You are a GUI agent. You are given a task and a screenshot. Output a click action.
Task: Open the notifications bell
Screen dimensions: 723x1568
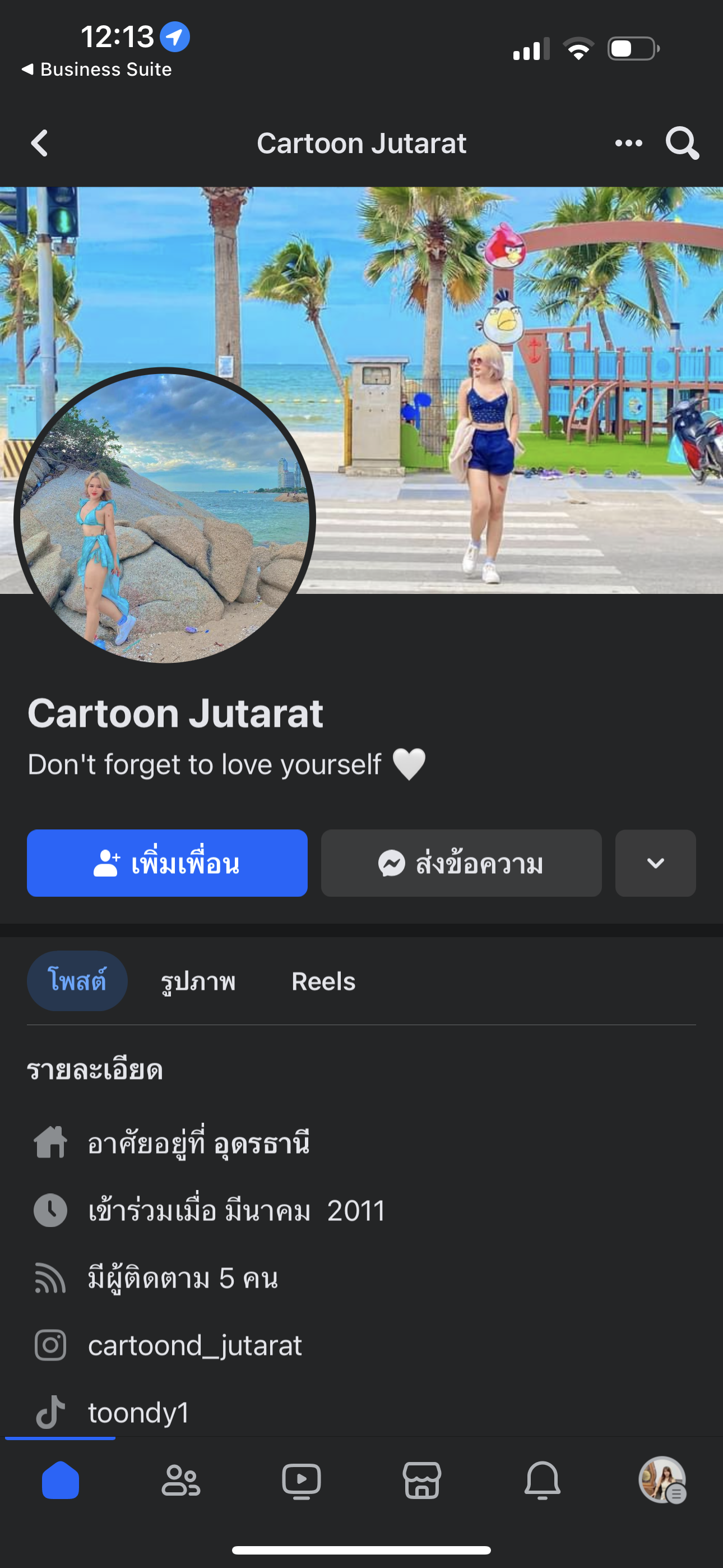(x=543, y=1481)
